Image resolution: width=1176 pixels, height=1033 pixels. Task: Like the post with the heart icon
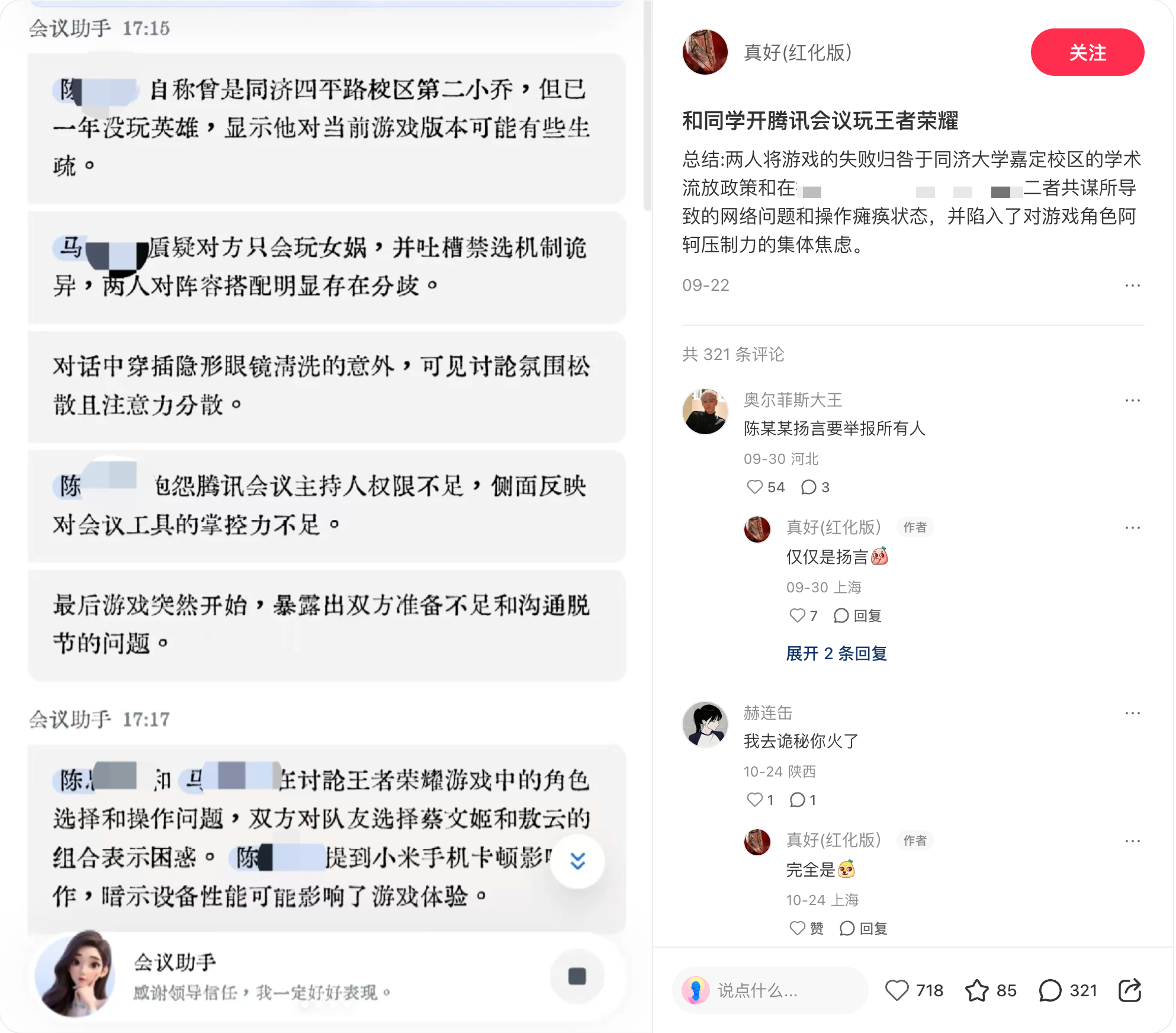[x=897, y=990]
